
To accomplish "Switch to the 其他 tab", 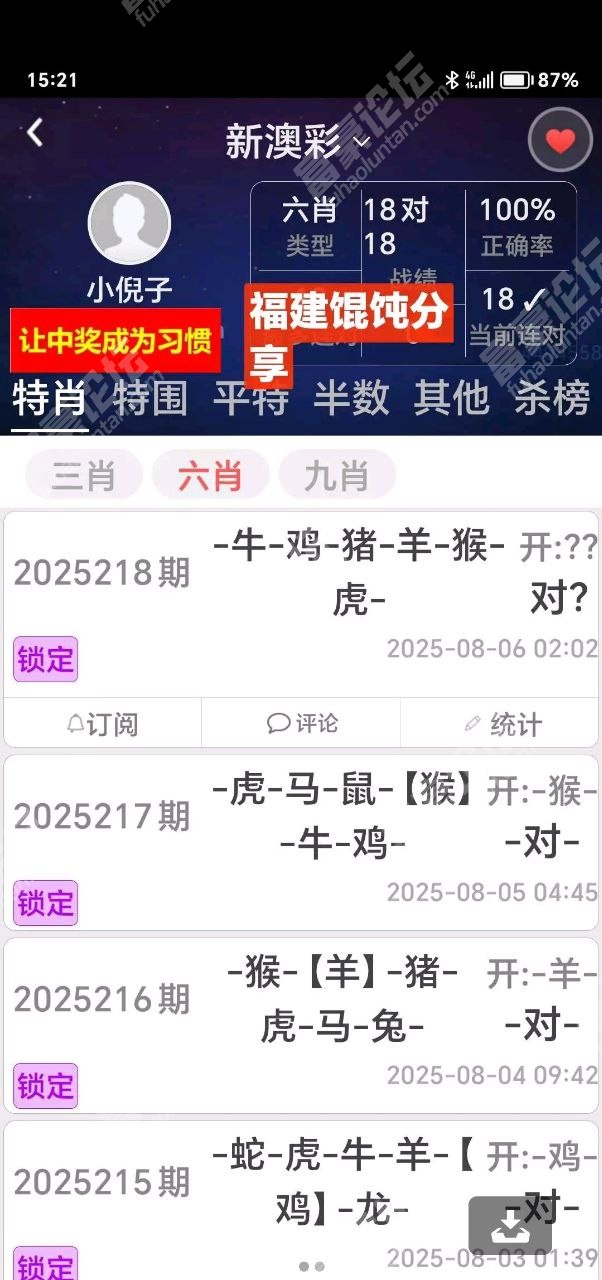I will pos(451,398).
